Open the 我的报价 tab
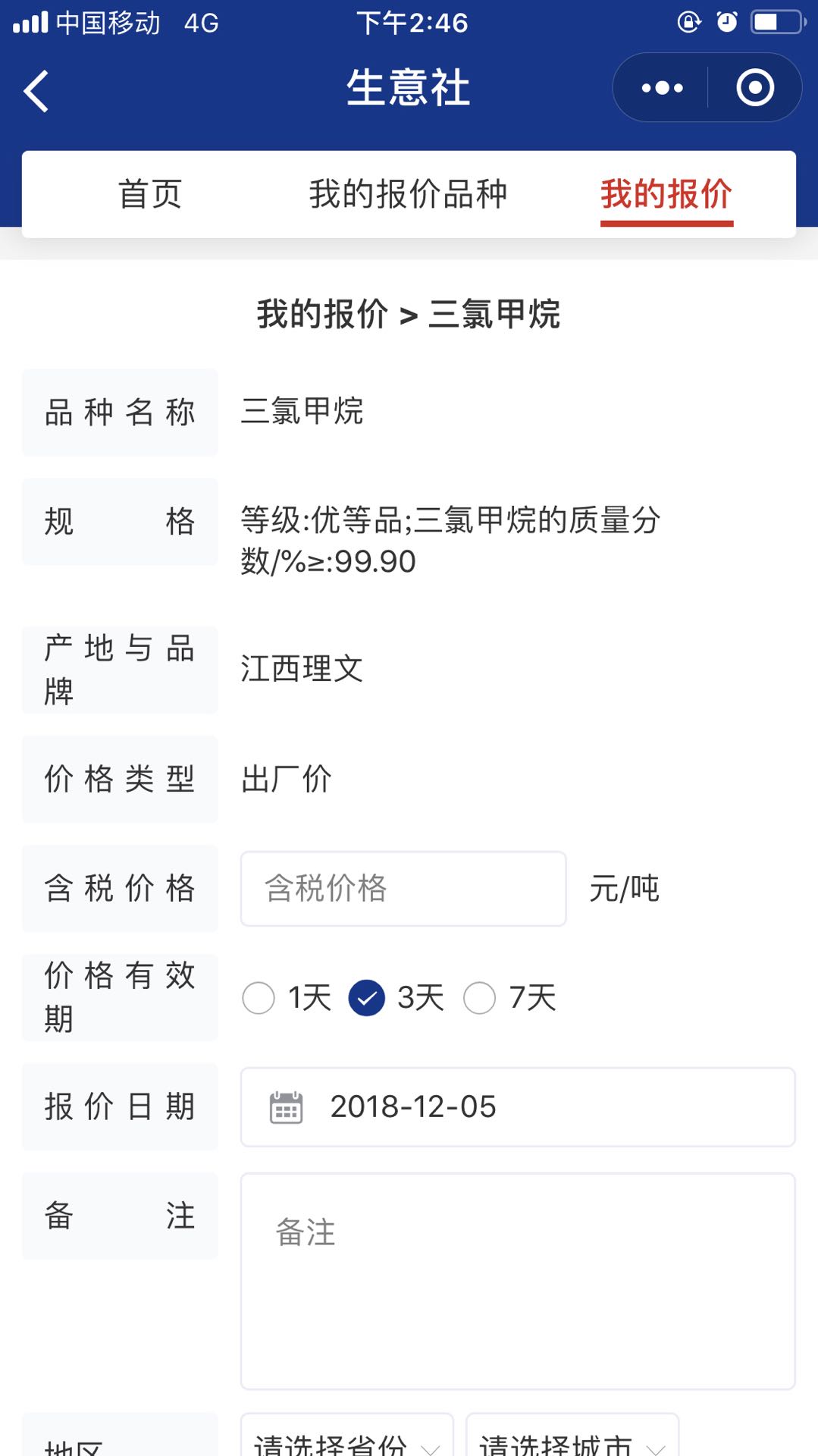Screen dimensions: 818x1456 coord(666,195)
